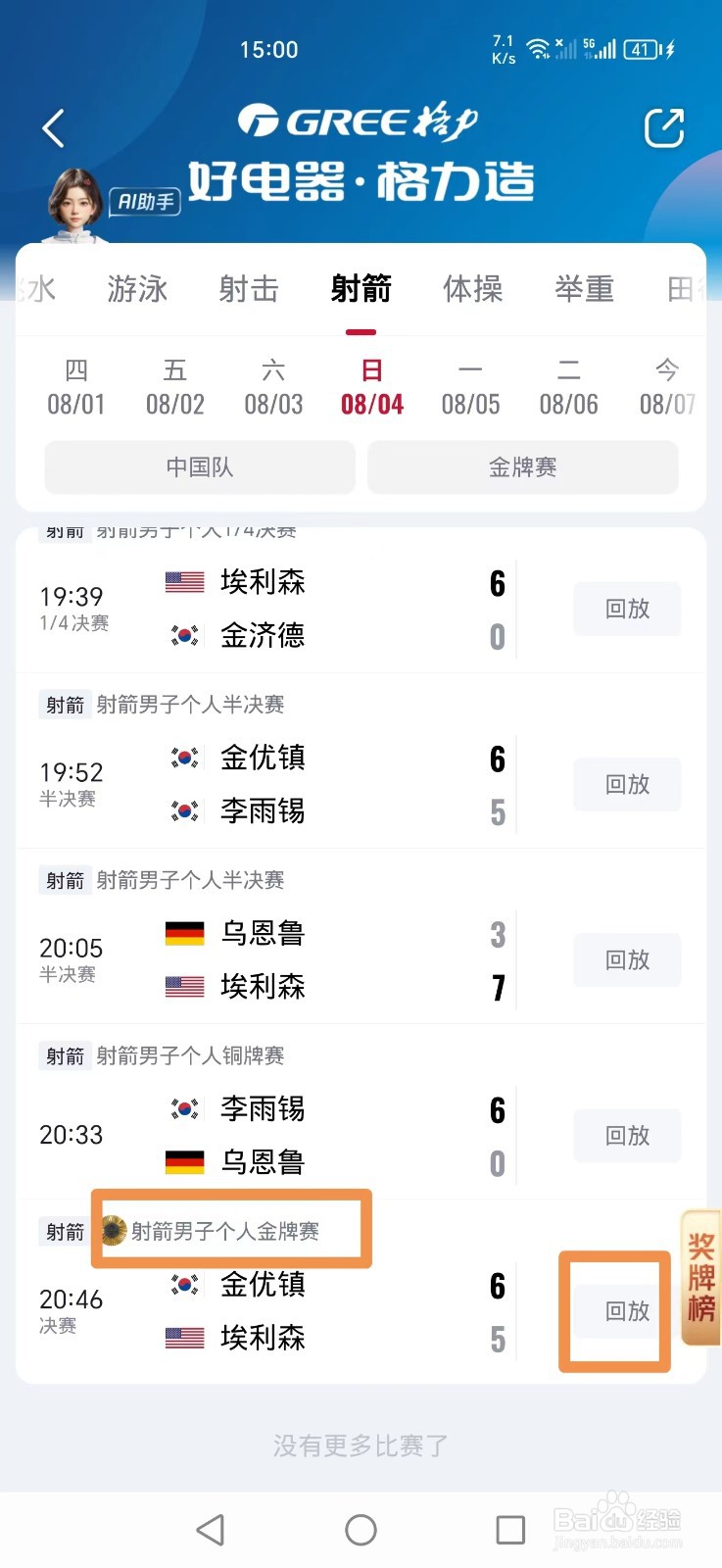Viewport: 722px width, 1568px height.
Task: Share this page via the top-right icon
Action: tap(663, 128)
